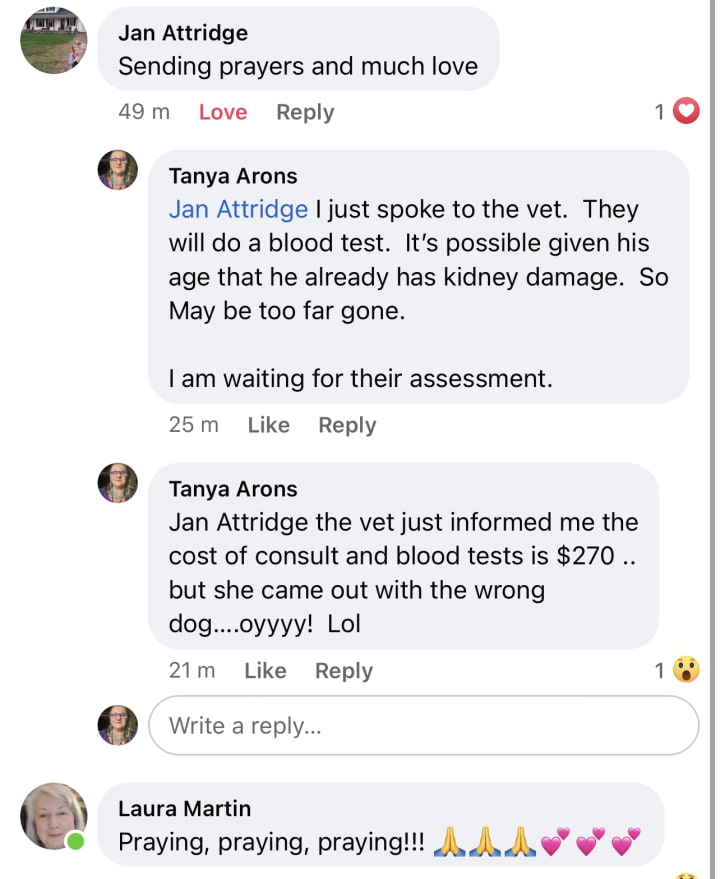Viewport: 720px width, 879px height.
Task: Like Tanya's reply about the wrong dog
Action: click(x=265, y=671)
